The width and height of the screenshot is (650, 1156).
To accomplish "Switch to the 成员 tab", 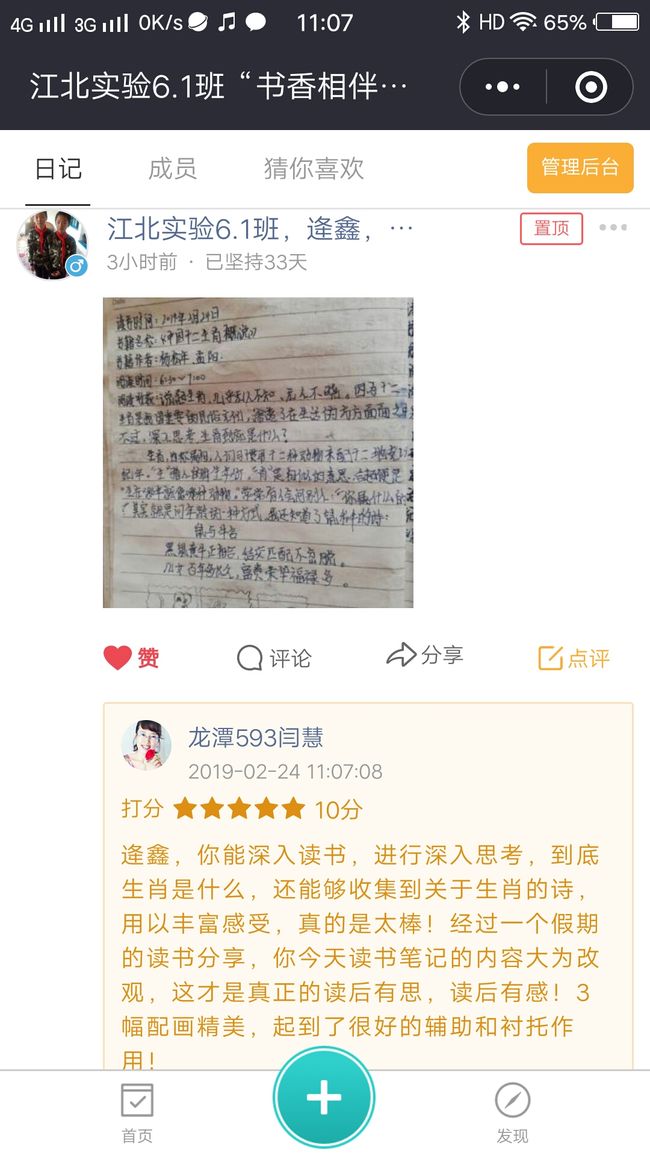I will click(x=172, y=168).
